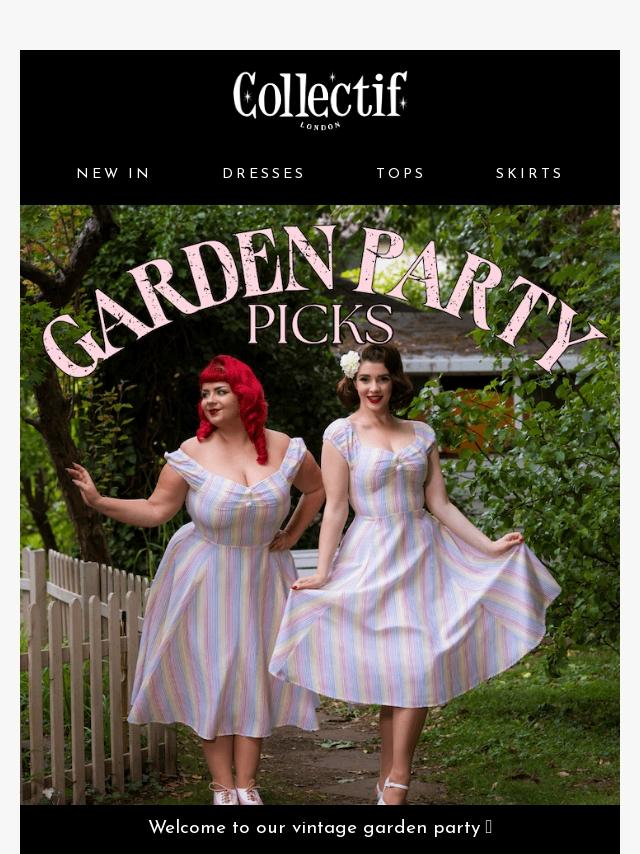This screenshot has height=854, width=640.
Task: Browse the TOPS category
Action: [400, 173]
